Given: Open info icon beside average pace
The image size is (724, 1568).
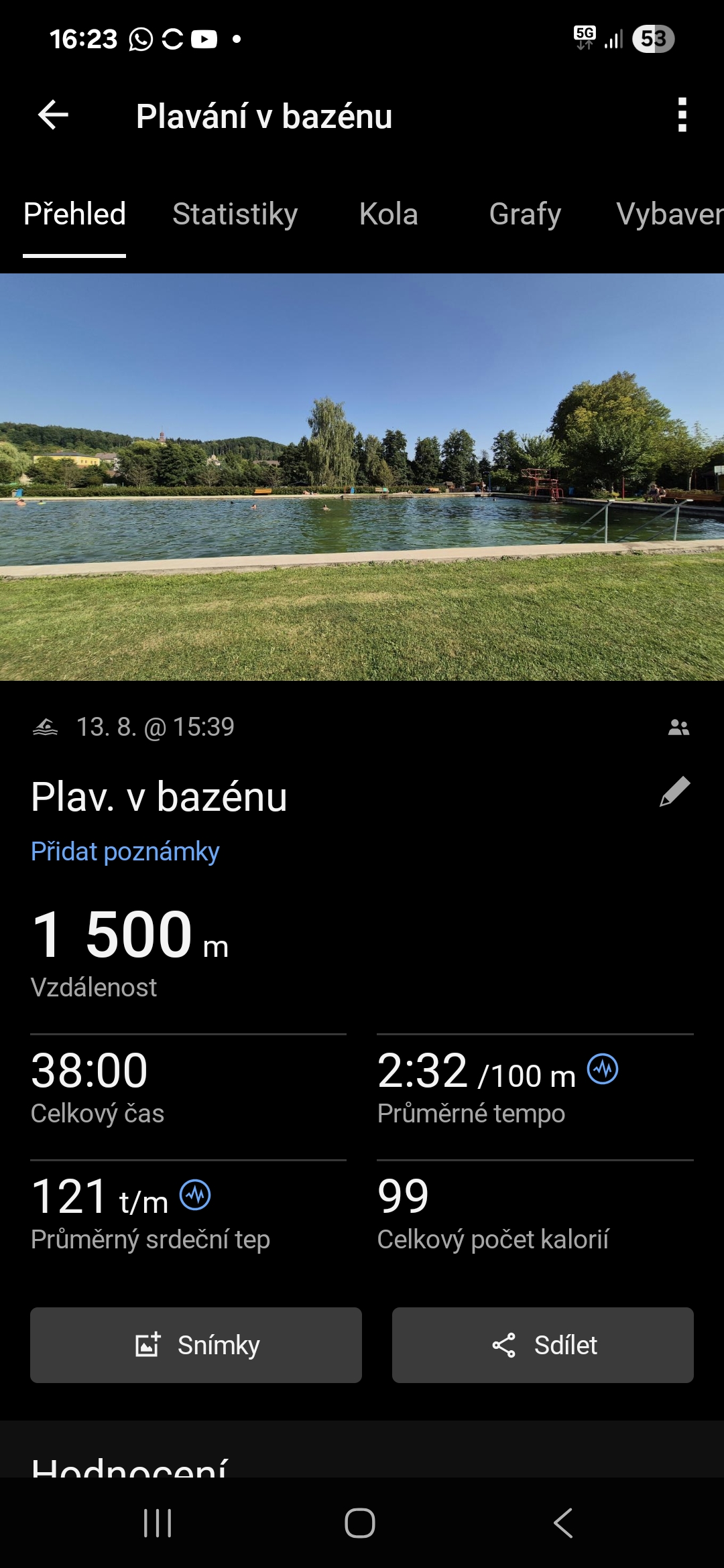Looking at the screenshot, I should click(603, 1069).
